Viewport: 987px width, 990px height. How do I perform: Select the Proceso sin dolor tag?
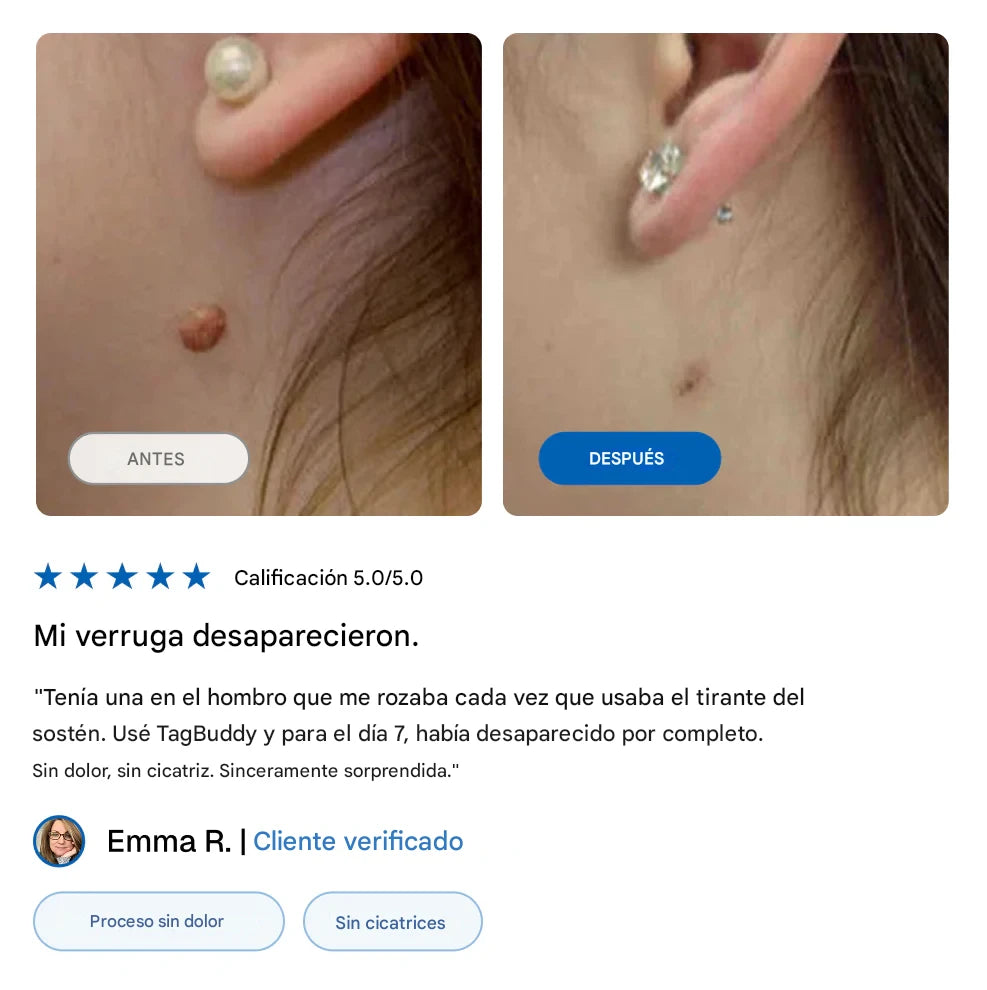(158, 921)
